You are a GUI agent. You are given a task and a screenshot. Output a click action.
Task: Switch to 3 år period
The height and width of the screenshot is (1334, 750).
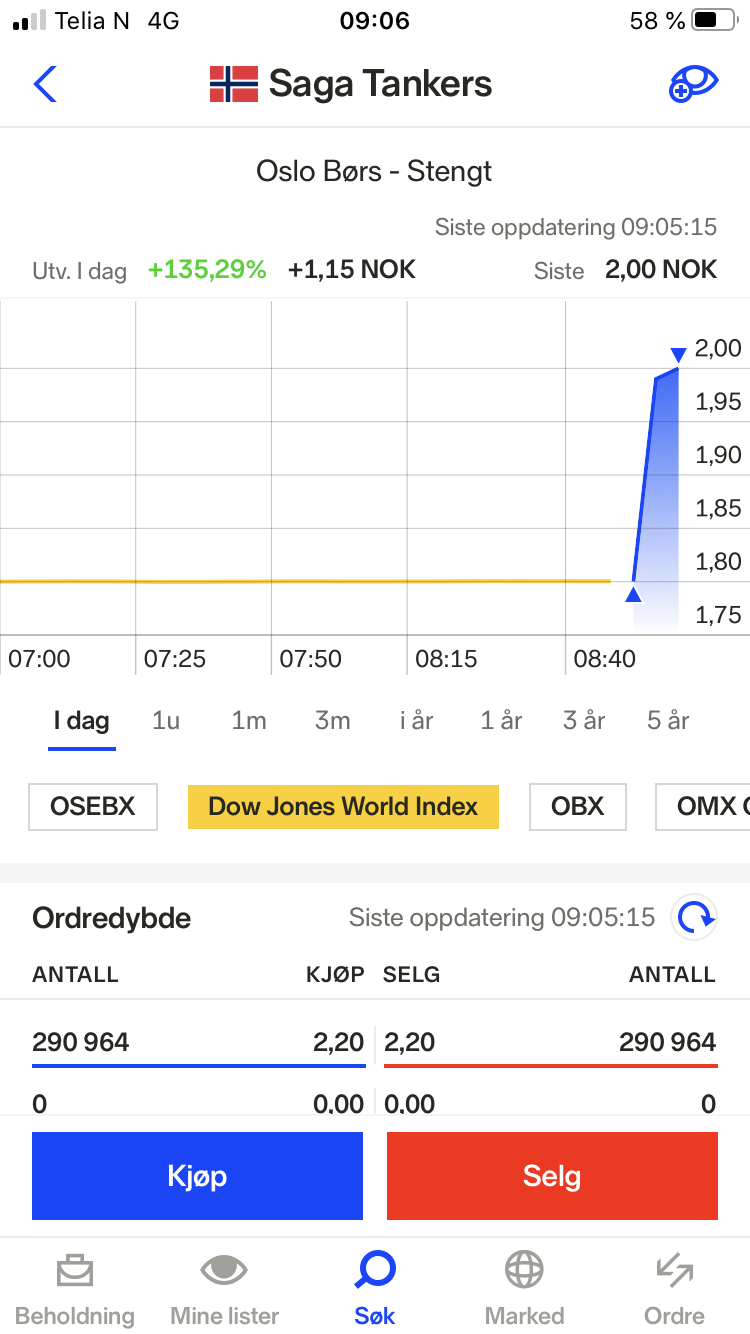[584, 720]
